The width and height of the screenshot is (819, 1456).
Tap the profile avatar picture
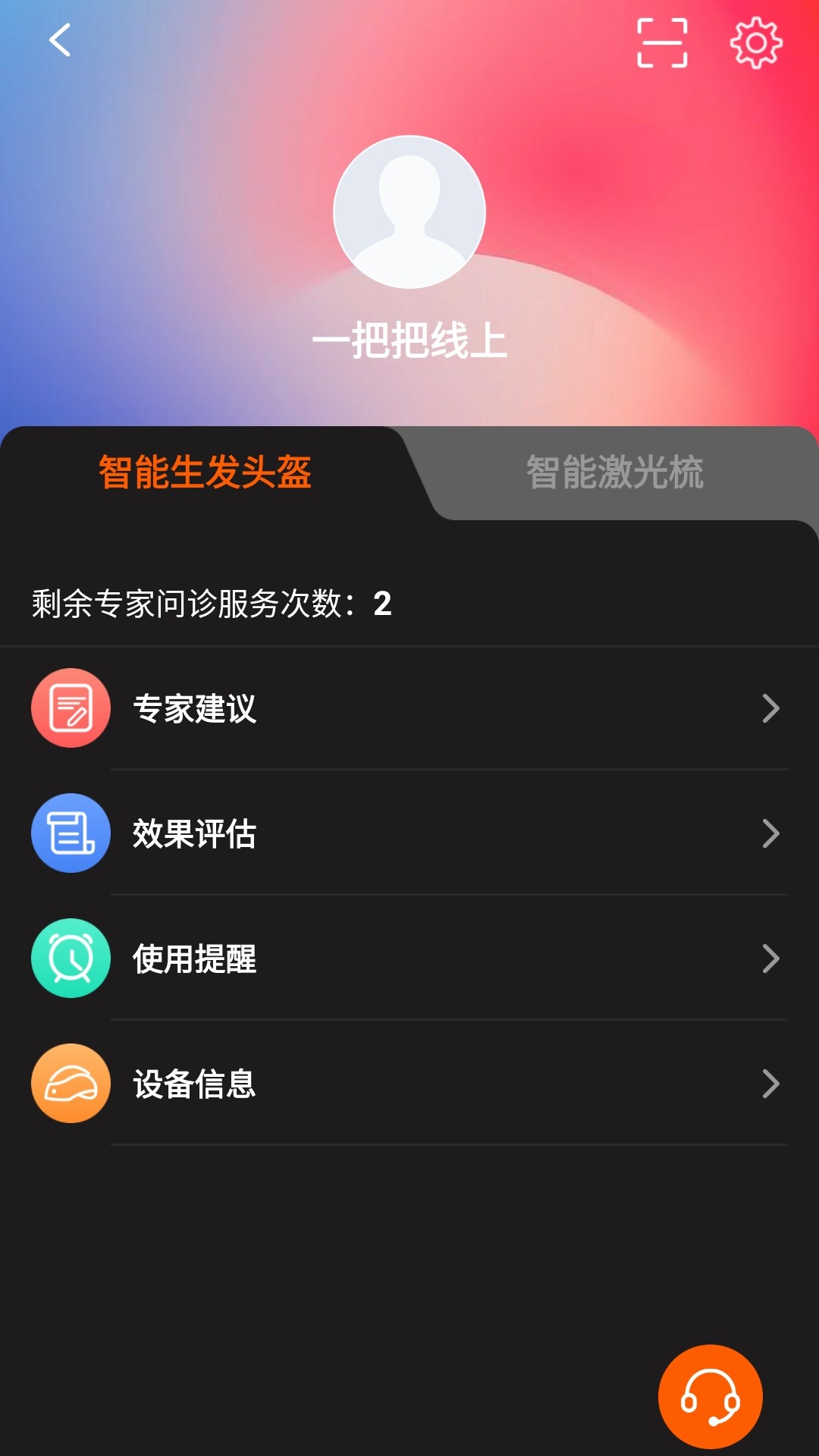[409, 212]
